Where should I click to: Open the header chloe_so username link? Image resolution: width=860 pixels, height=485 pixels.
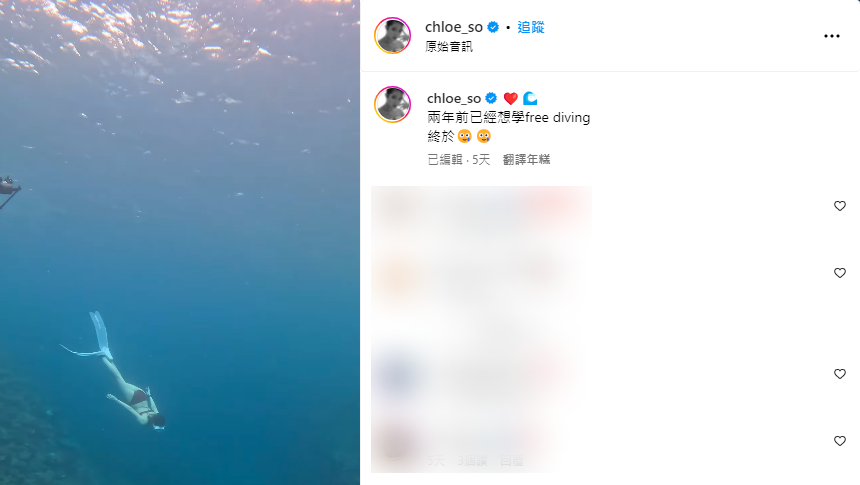(x=454, y=27)
